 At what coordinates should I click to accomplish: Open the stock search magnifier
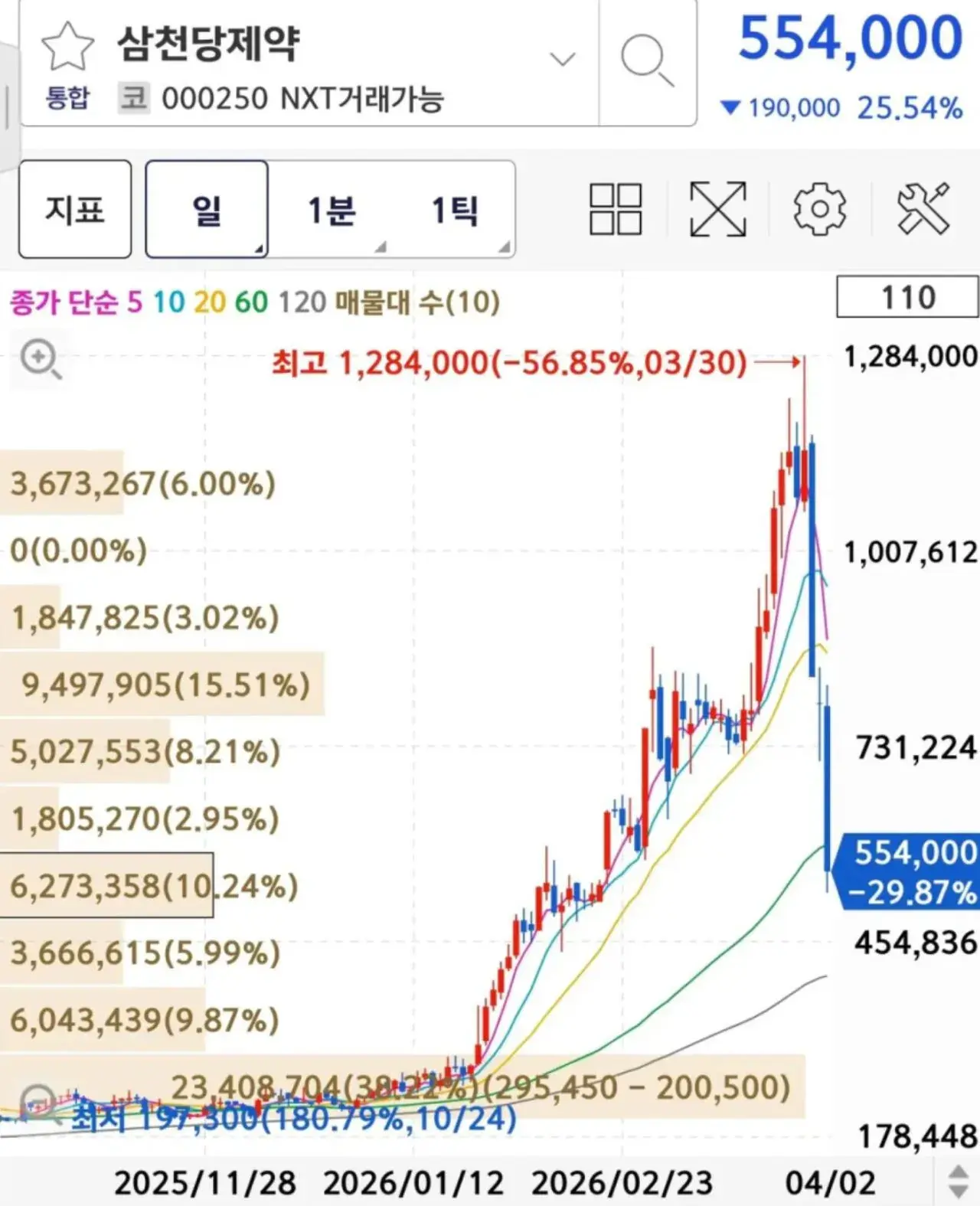click(647, 59)
